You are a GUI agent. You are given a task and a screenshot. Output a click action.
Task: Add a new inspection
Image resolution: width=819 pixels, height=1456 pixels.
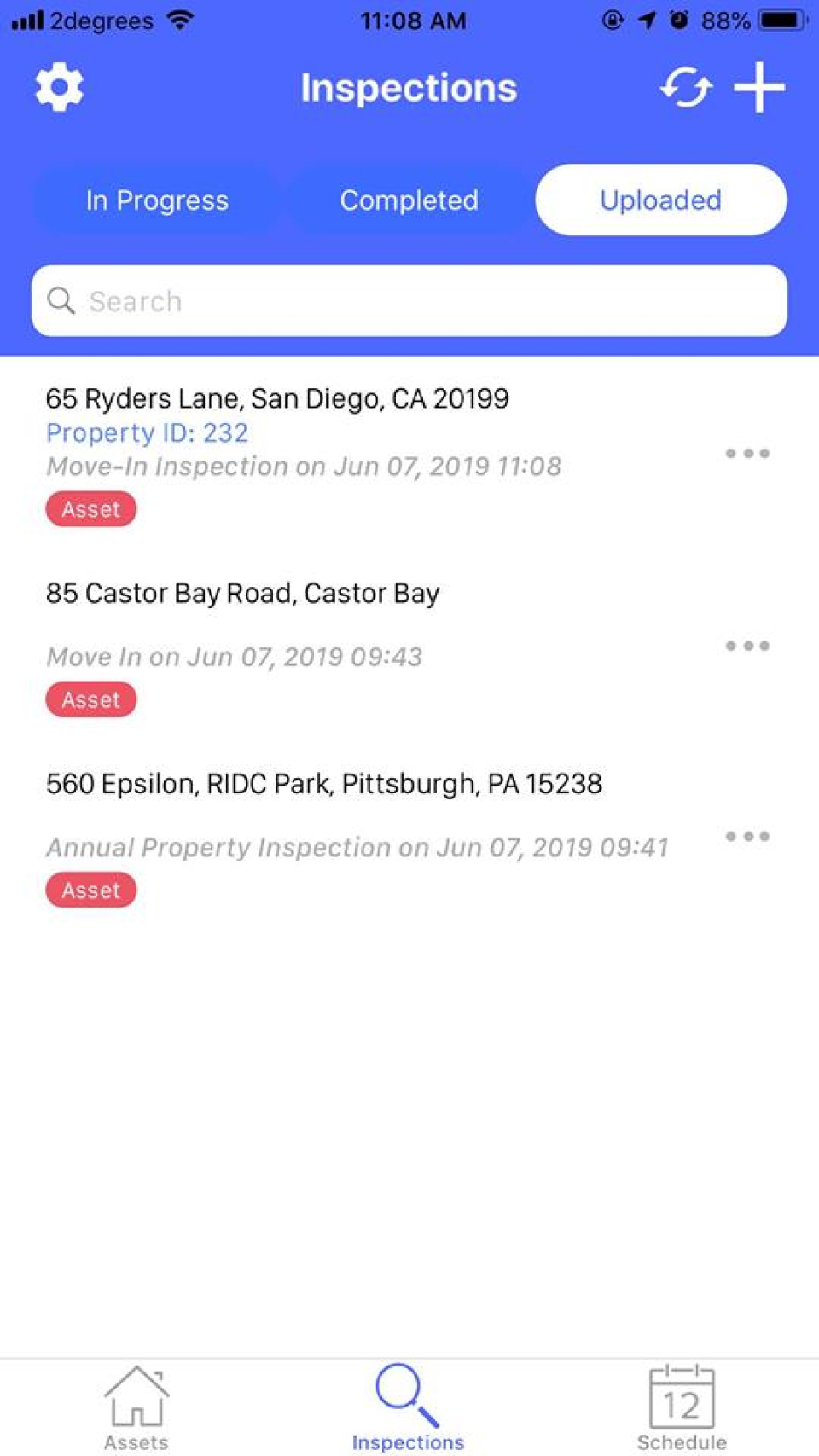[x=759, y=87]
